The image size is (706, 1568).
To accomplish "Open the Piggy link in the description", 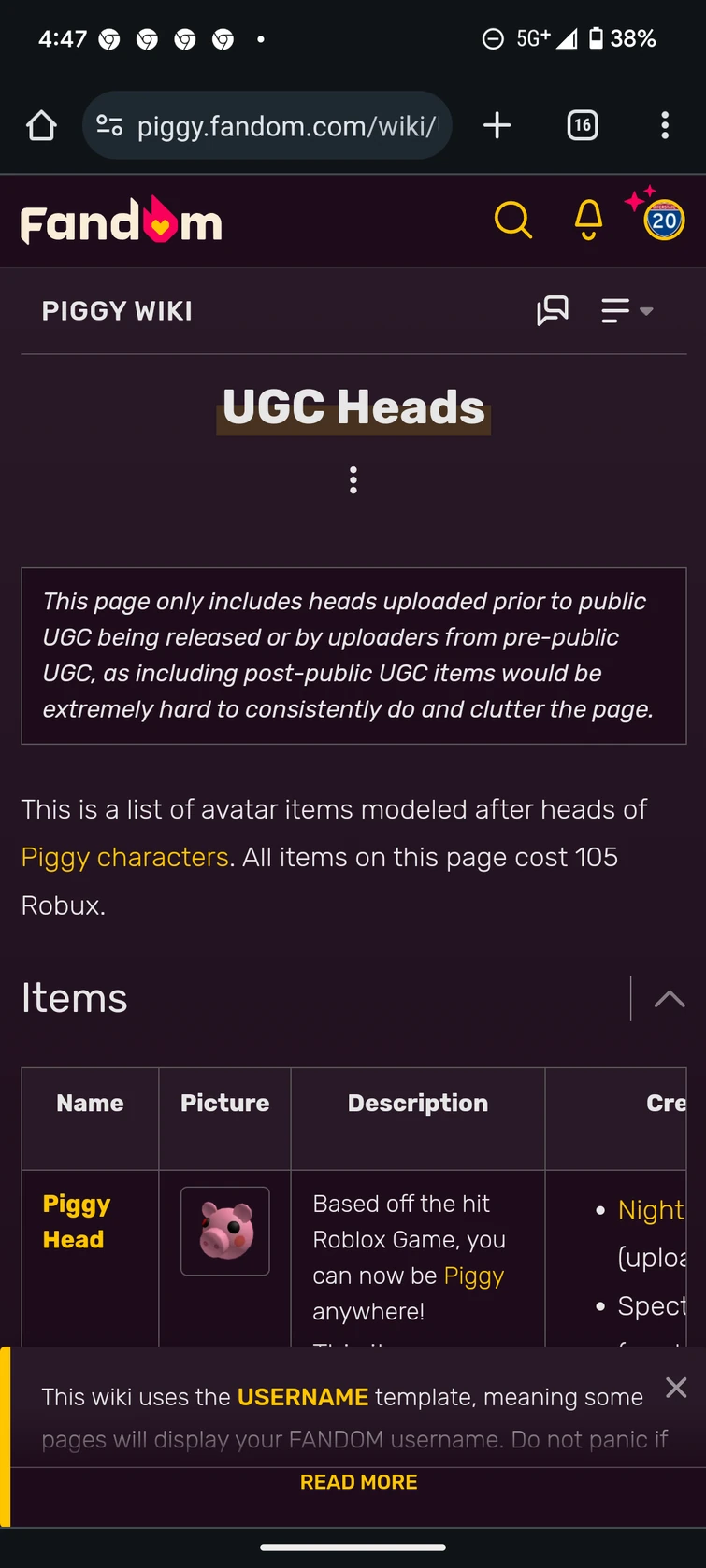I will coord(474,1276).
